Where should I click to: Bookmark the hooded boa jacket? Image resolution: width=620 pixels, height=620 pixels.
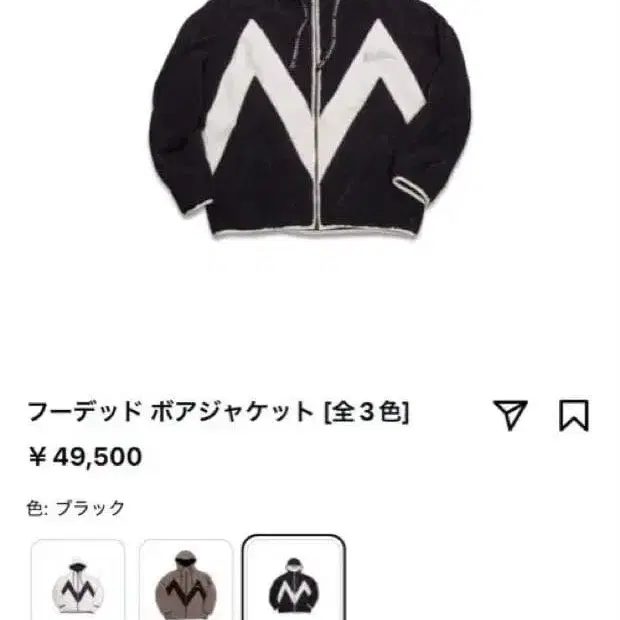coord(574,415)
